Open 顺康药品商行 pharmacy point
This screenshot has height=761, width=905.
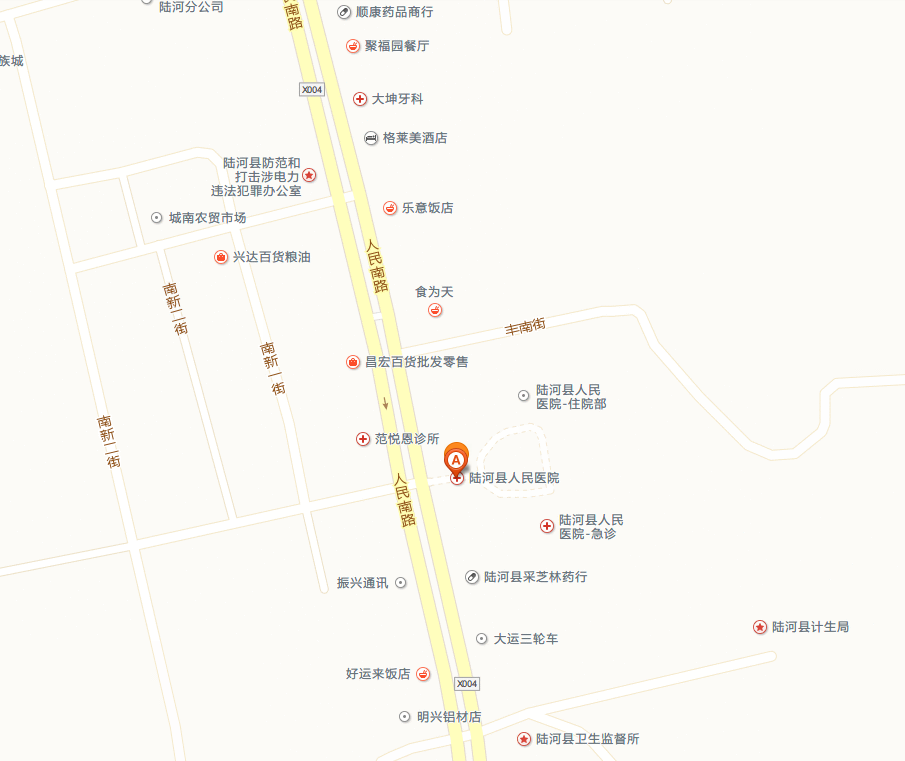click(344, 12)
